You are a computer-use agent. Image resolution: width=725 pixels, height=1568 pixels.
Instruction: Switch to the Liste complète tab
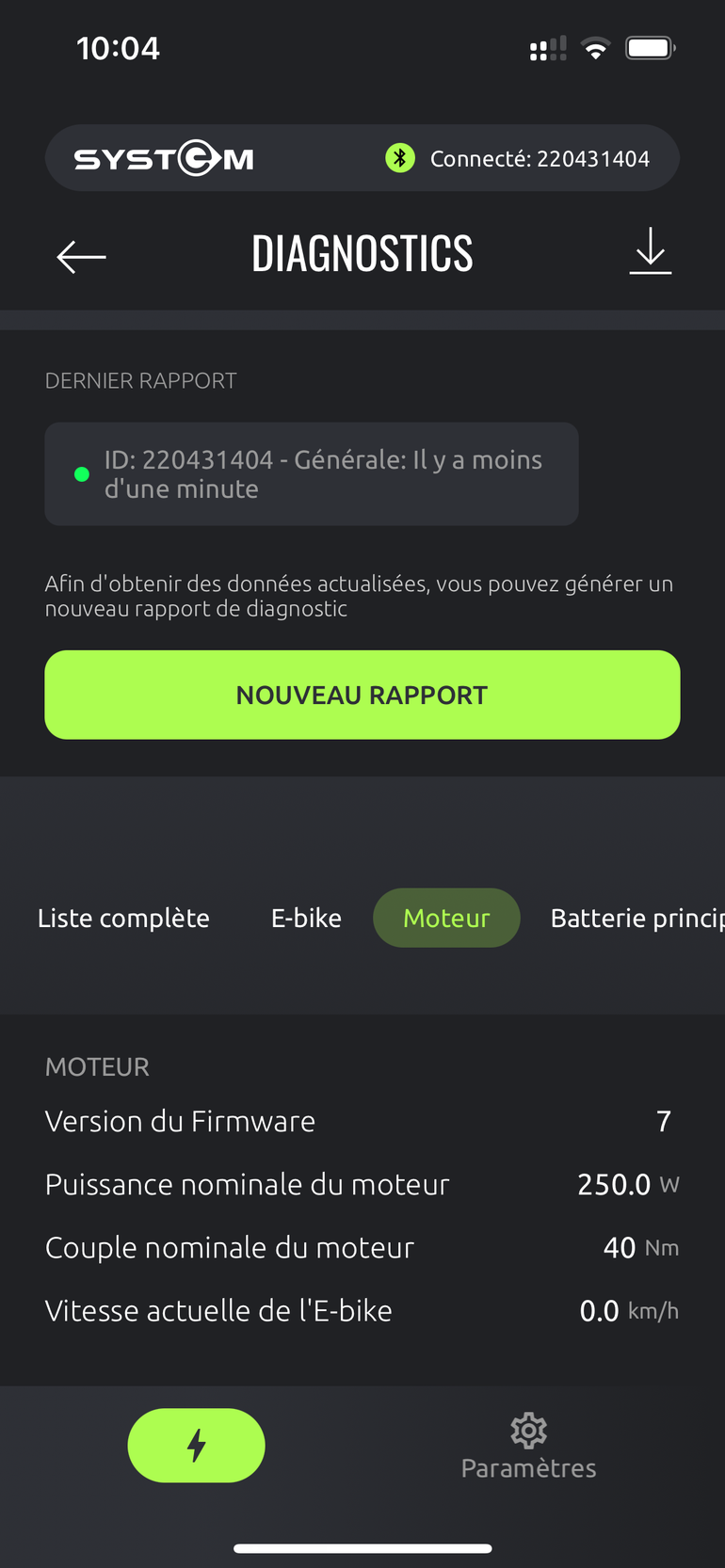[x=123, y=918]
